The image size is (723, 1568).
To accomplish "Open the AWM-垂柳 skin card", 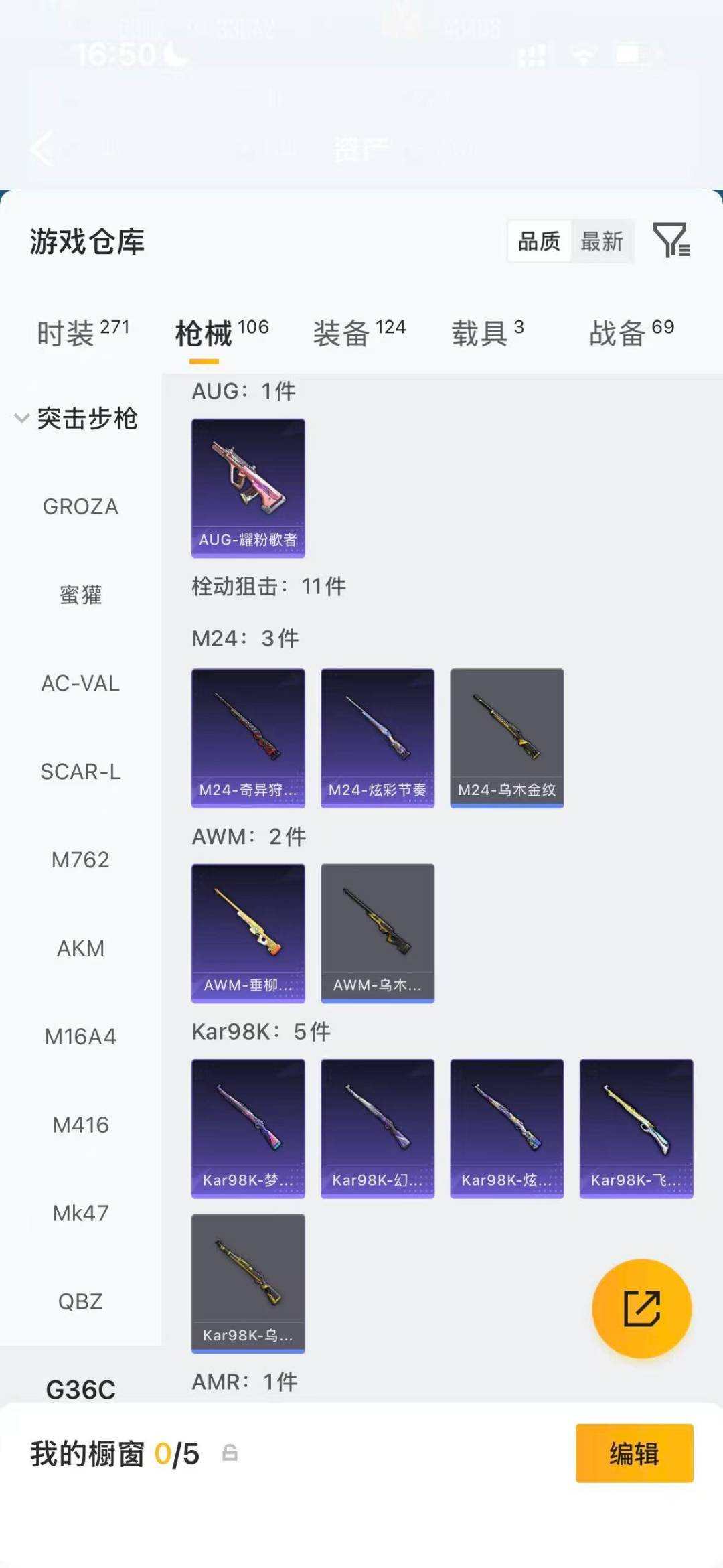I will 248,933.
